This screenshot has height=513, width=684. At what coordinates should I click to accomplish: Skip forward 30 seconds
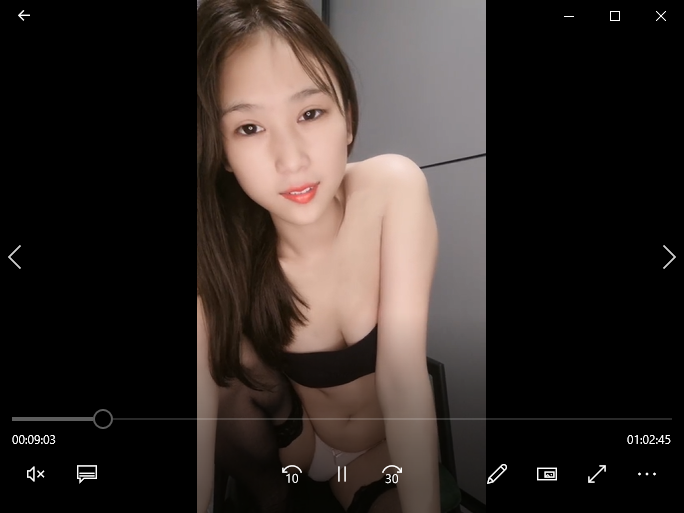coord(391,474)
